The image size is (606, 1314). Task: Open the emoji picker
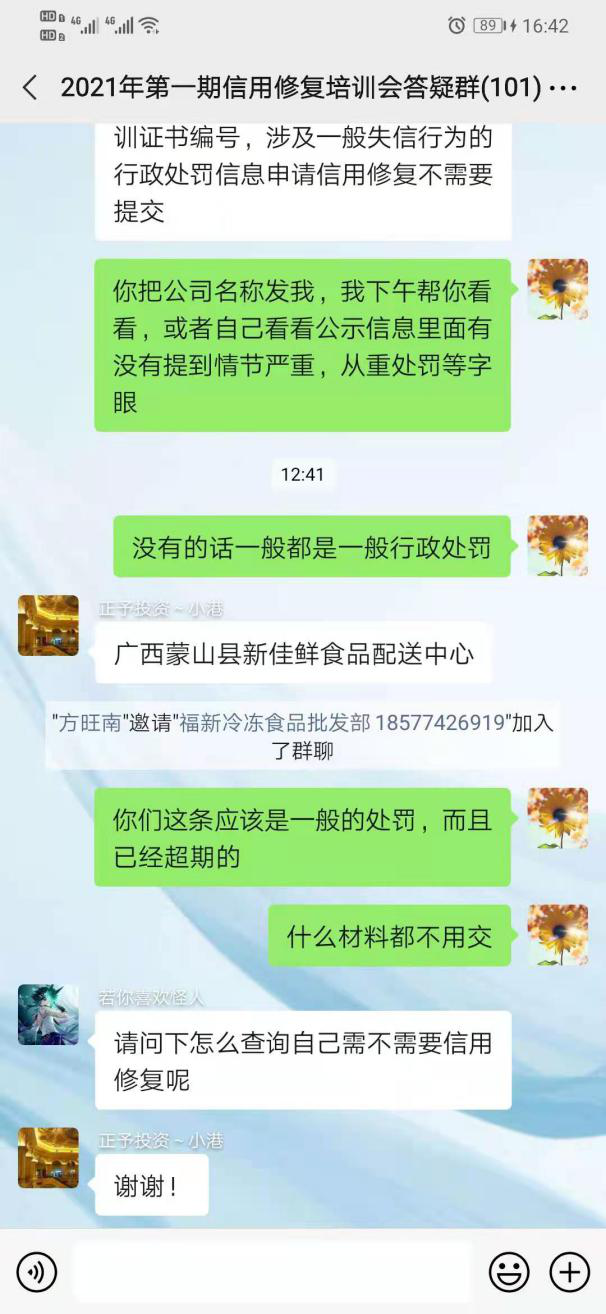(509, 1272)
